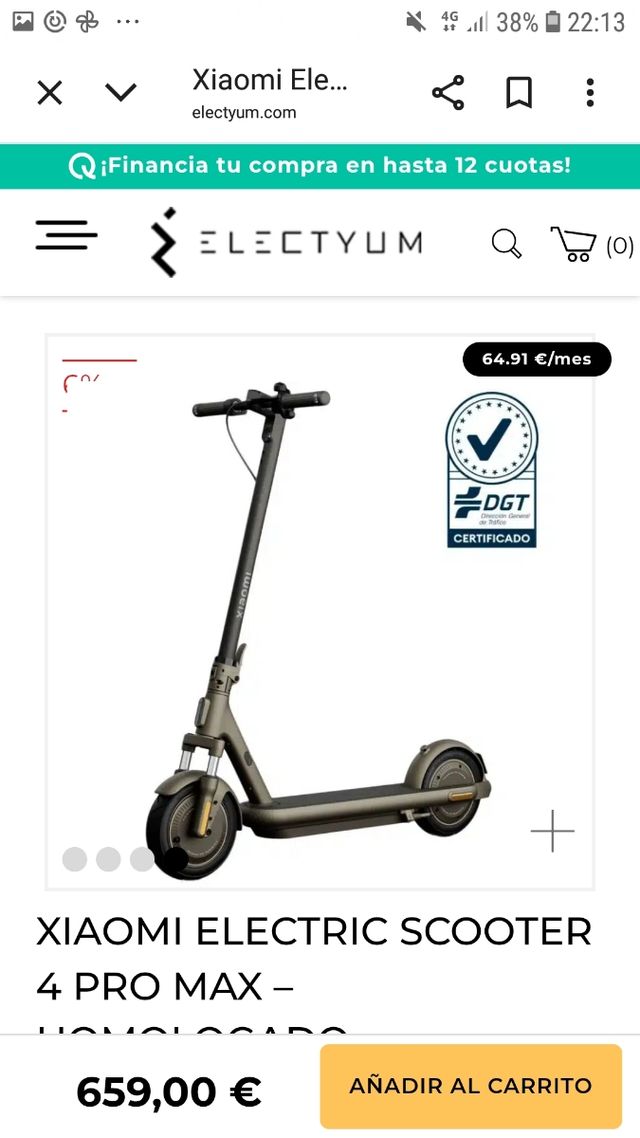640x1138 pixels.
Task: Open the browser overflow menu
Action: 590,93
